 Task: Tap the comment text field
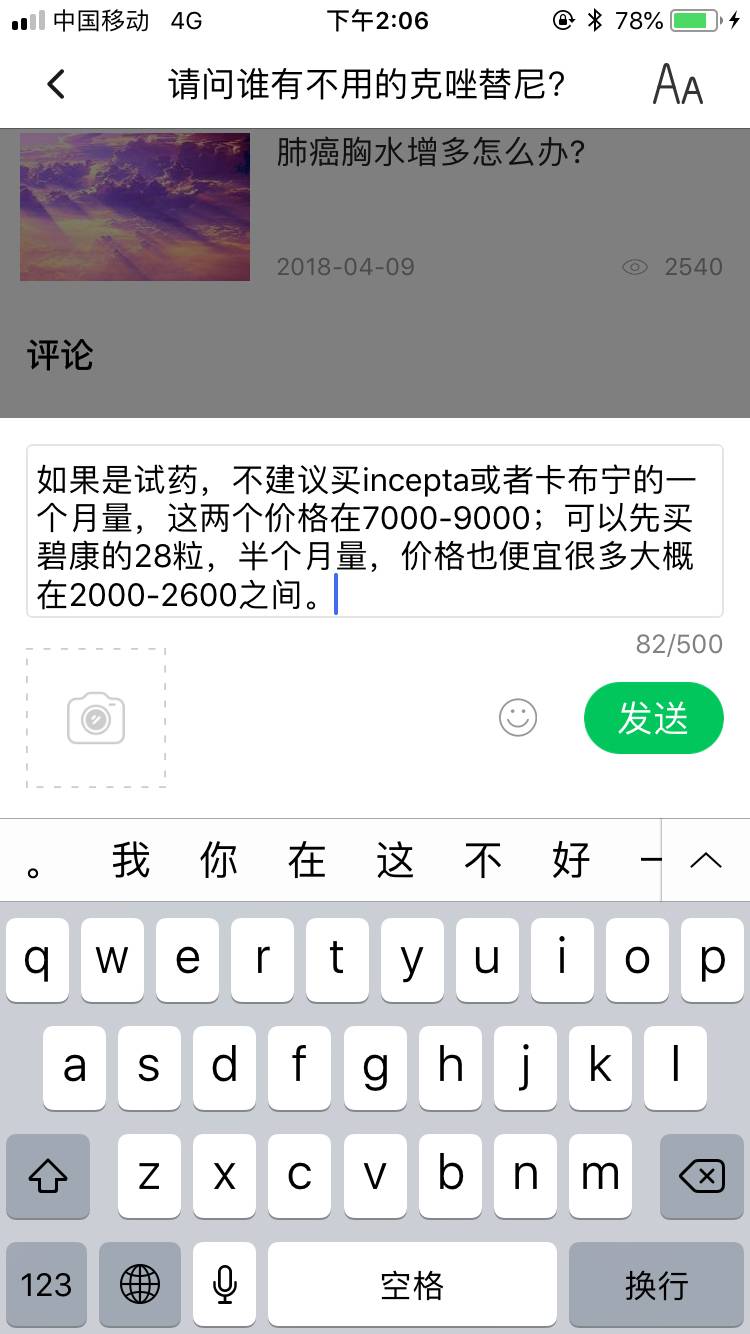click(375, 531)
